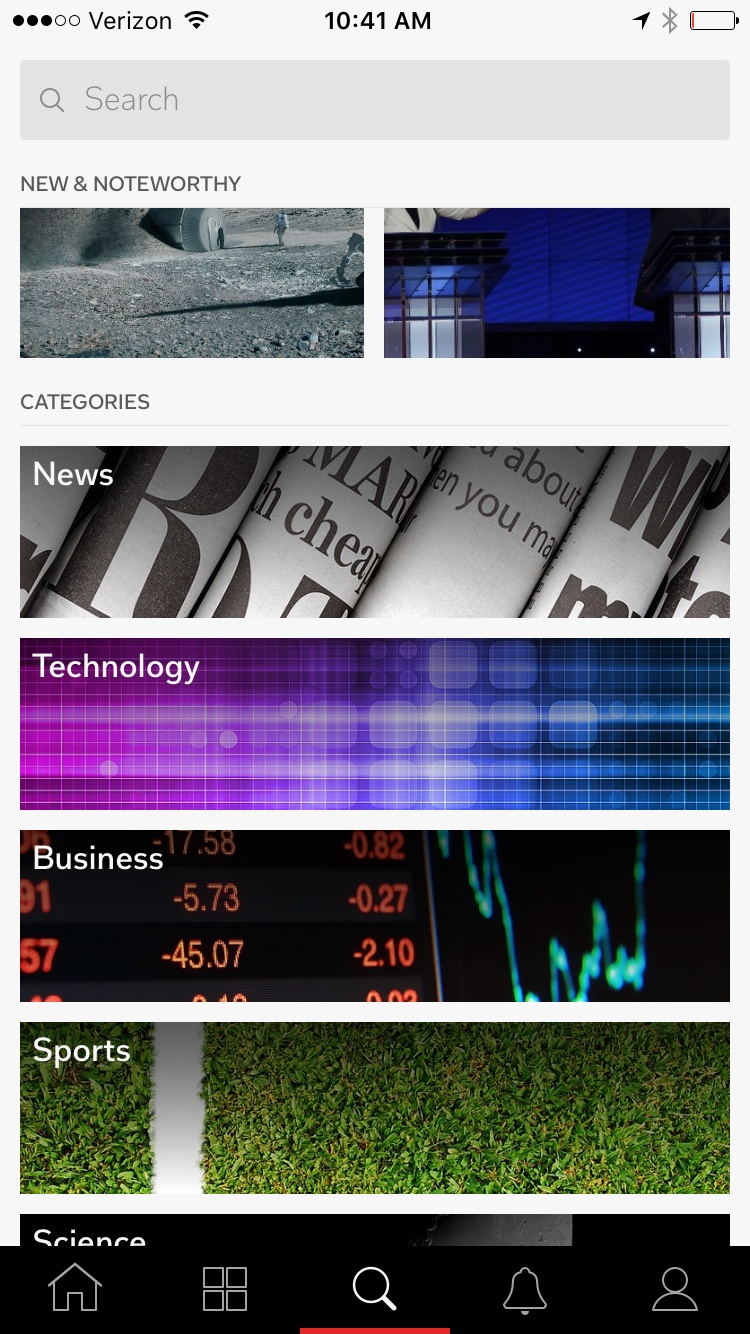Open the notifications bell tab
This screenshot has width=750, height=1334.
tap(525, 1289)
